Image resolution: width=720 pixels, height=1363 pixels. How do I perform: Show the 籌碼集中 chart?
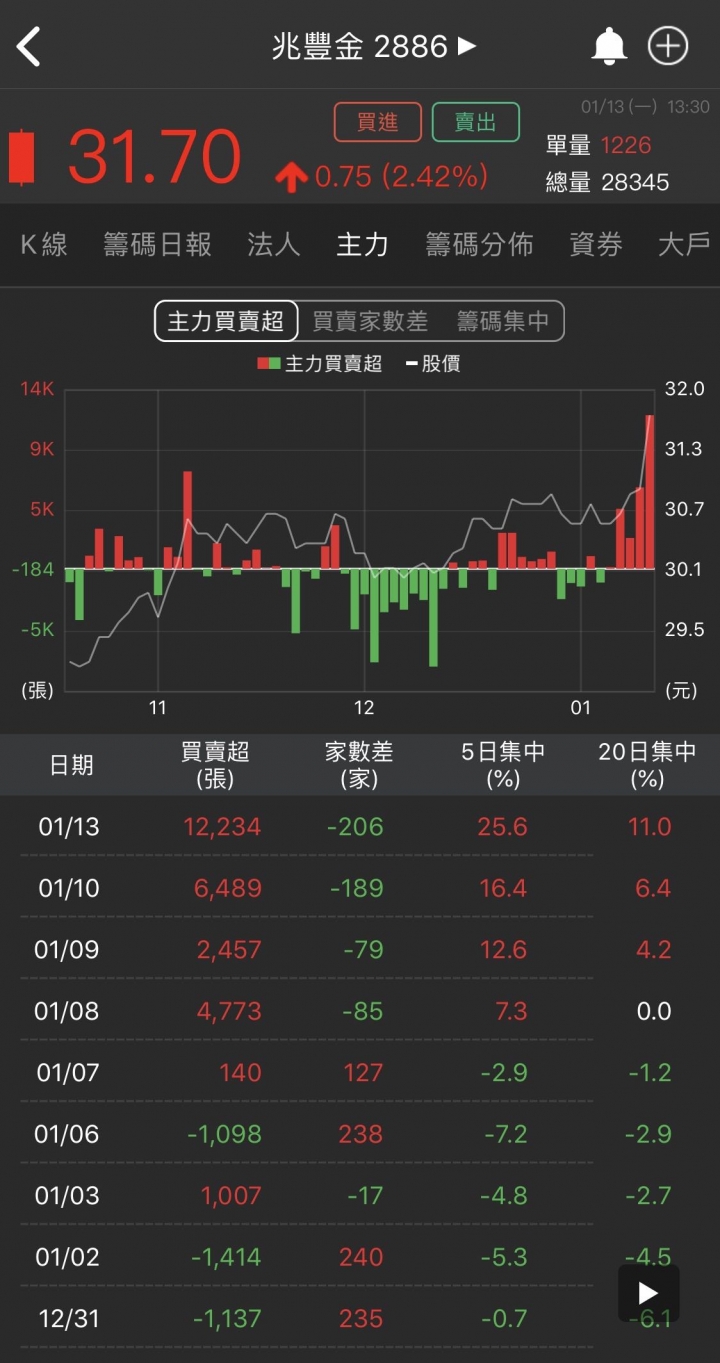tap(503, 321)
